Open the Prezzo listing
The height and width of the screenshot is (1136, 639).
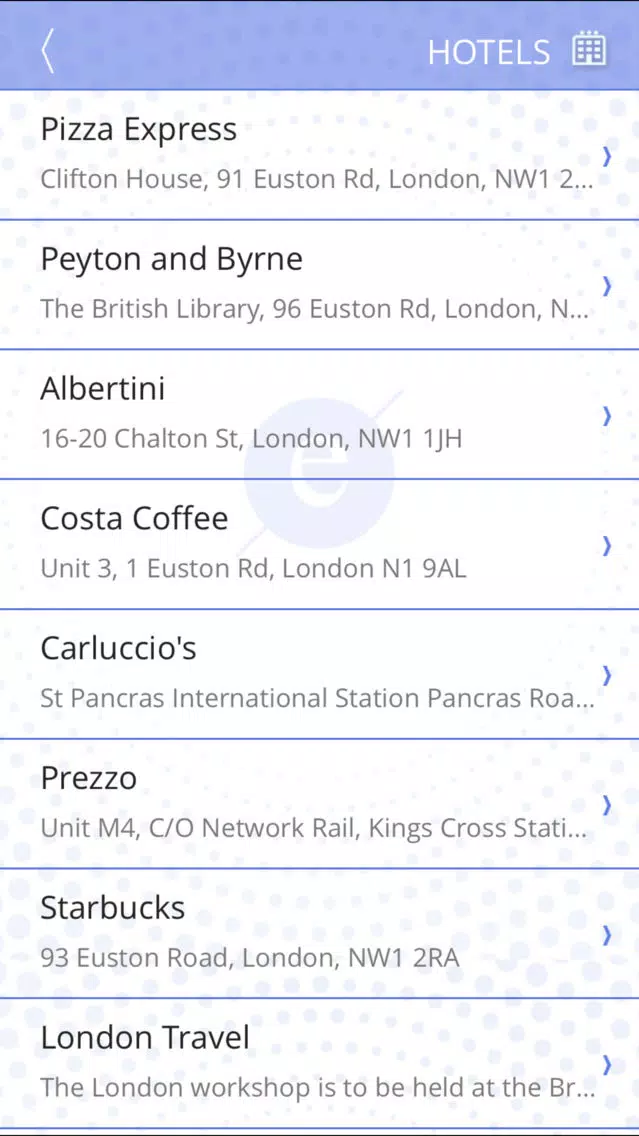(320, 803)
